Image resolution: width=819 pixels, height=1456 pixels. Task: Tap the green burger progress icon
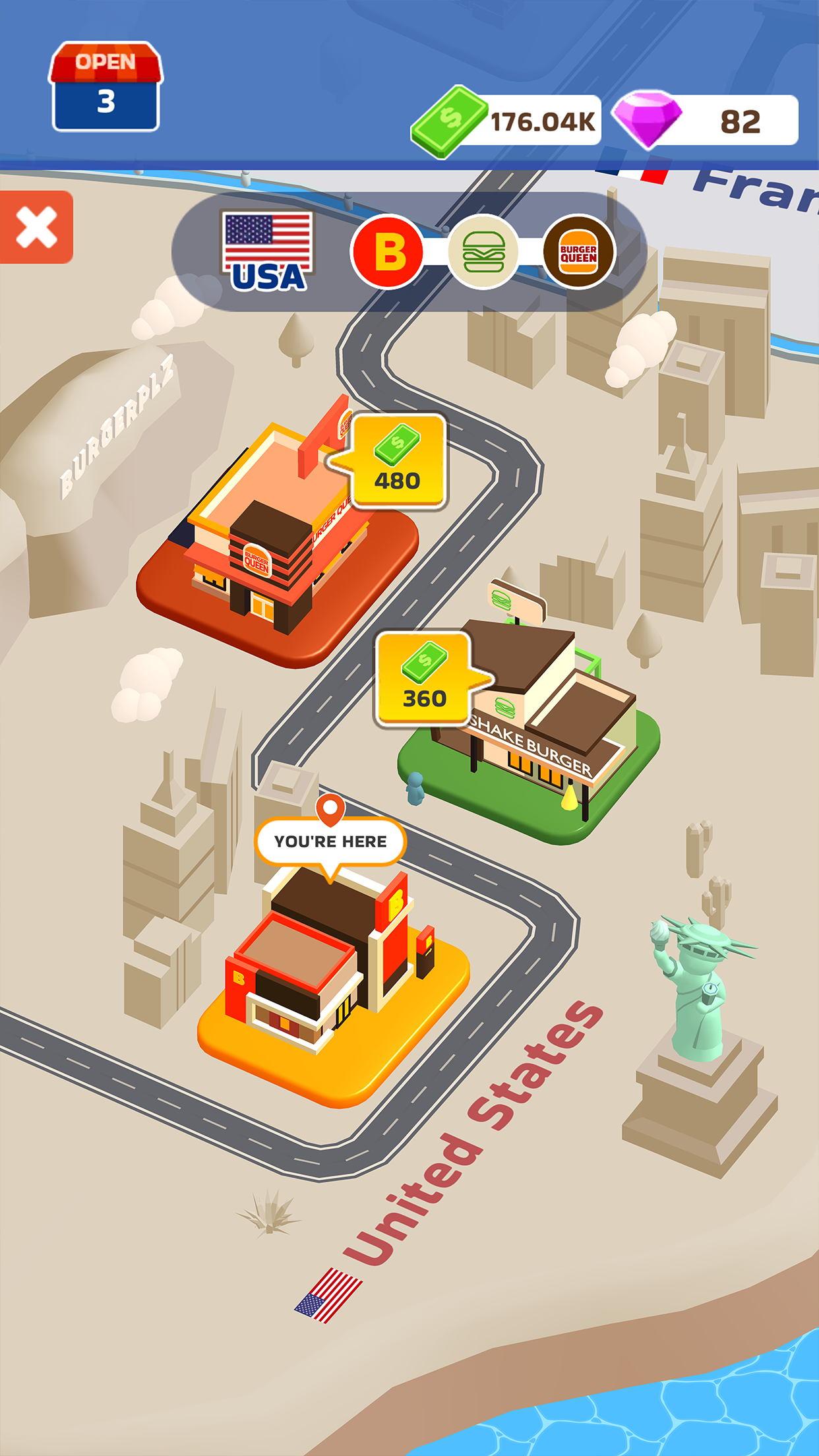pyautogui.click(x=483, y=252)
